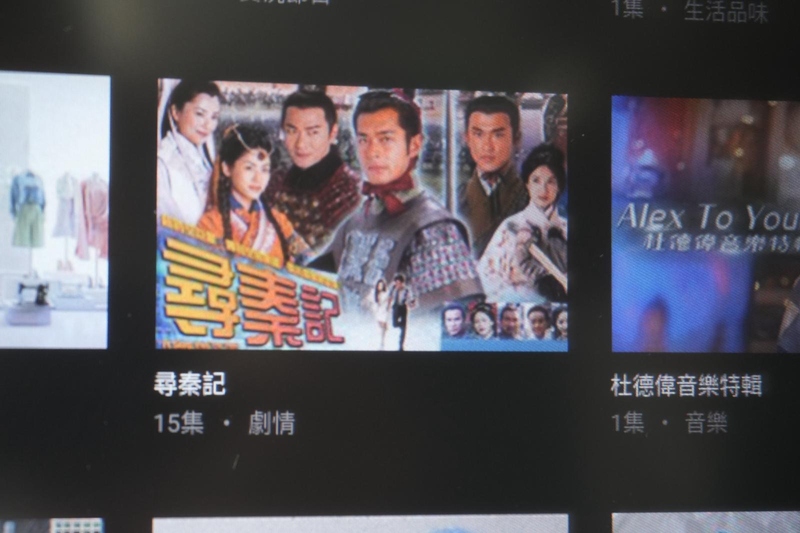800x533 pixels.
Task: Open 杜德偉音樂特輯 music special
Action: click(705, 225)
